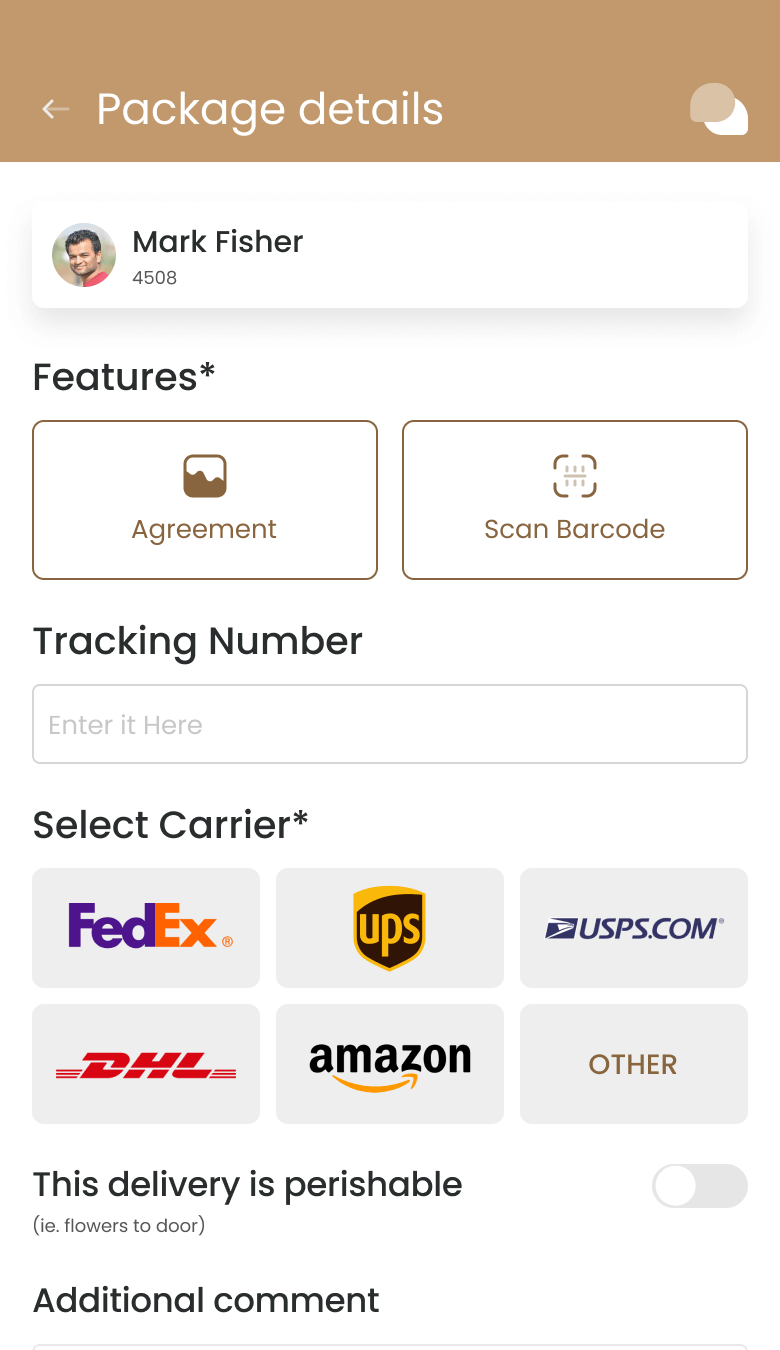The height and width of the screenshot is (1350, 780).
Task: Choose OTHER as the carrier
Action: (x=633, y=1063)
